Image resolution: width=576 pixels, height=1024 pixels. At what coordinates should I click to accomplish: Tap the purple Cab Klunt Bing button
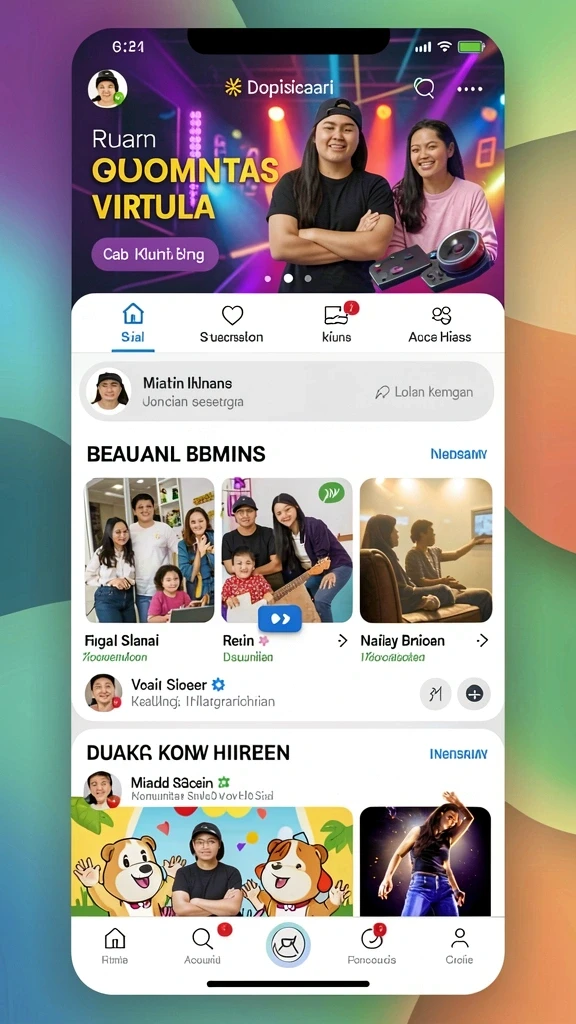click(154, 254)
